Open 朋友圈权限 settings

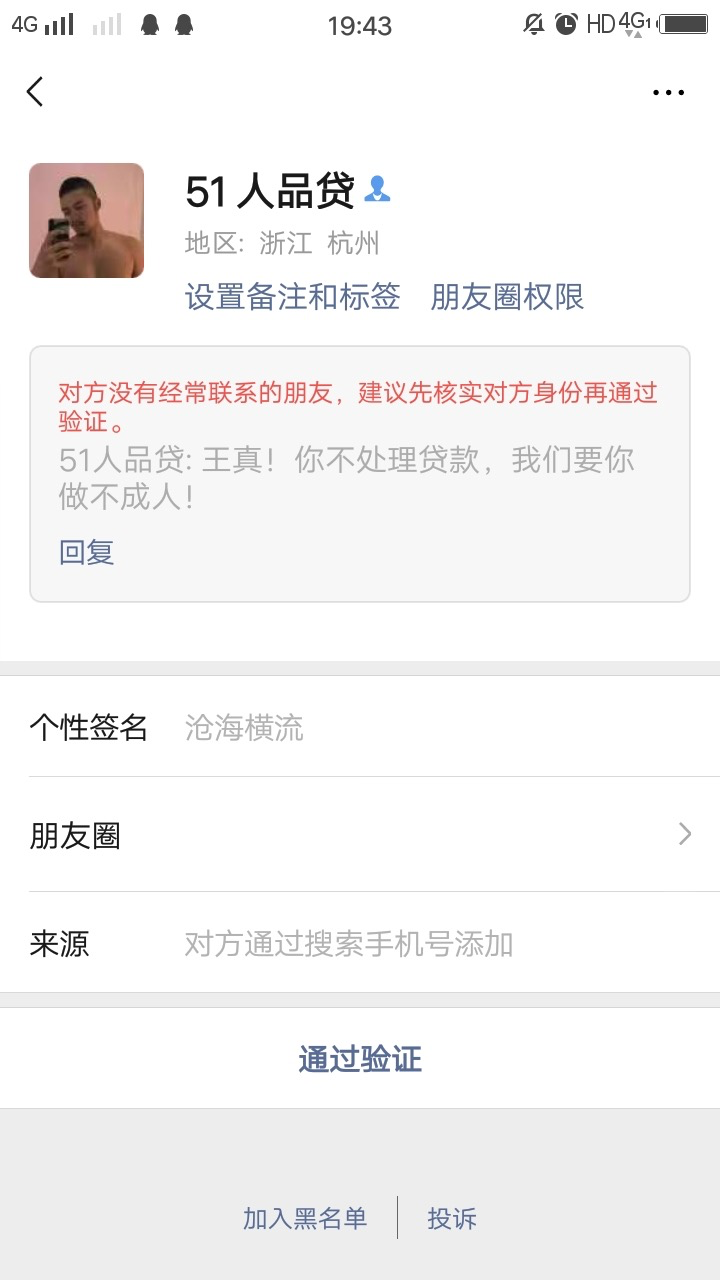tap(507, 297)
